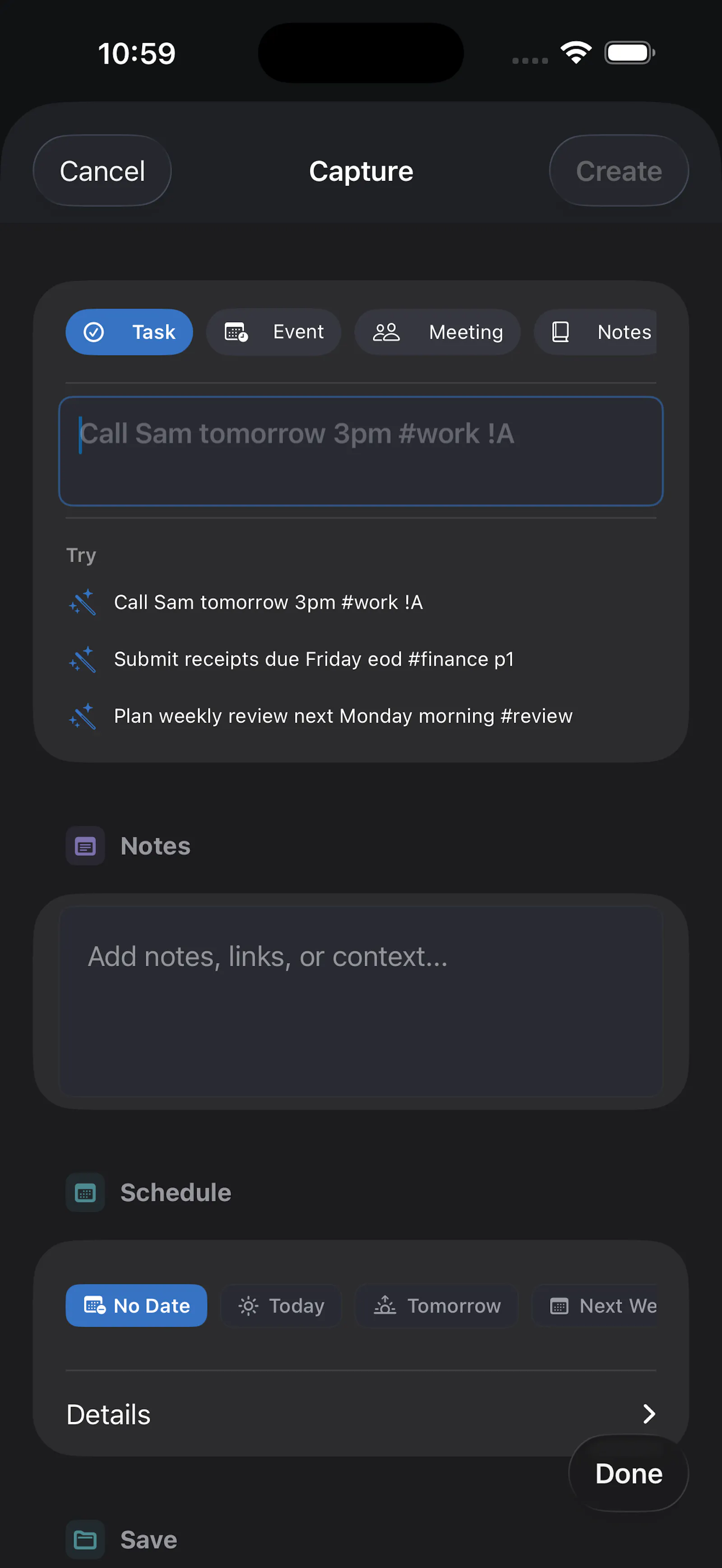Viewport: 722px width, 1568px height.
Task: Pick the Next Week schedule chip
Action: (x=595, y=1305)
